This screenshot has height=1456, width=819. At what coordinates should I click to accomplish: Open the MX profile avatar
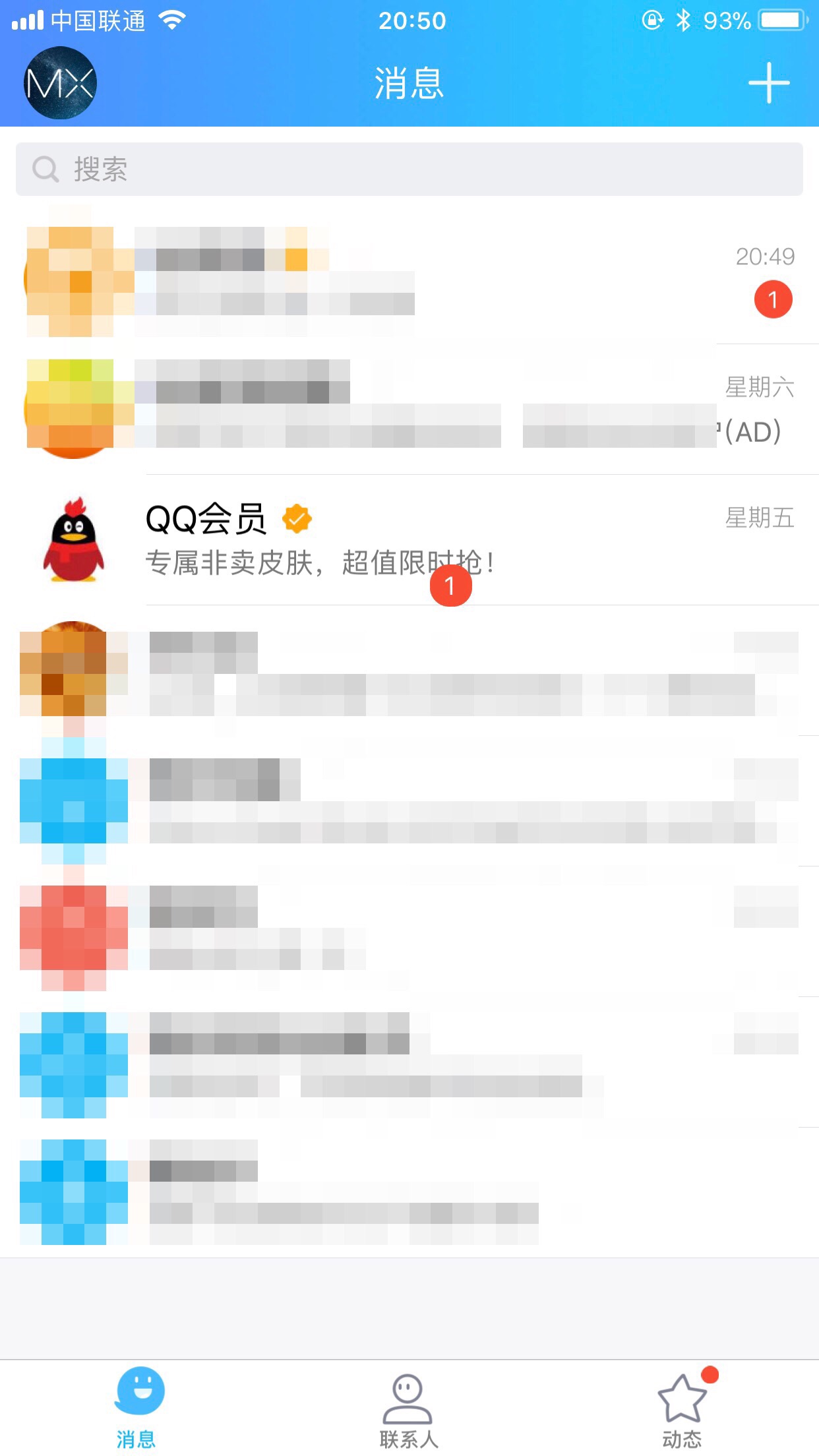tap(60, 83)
